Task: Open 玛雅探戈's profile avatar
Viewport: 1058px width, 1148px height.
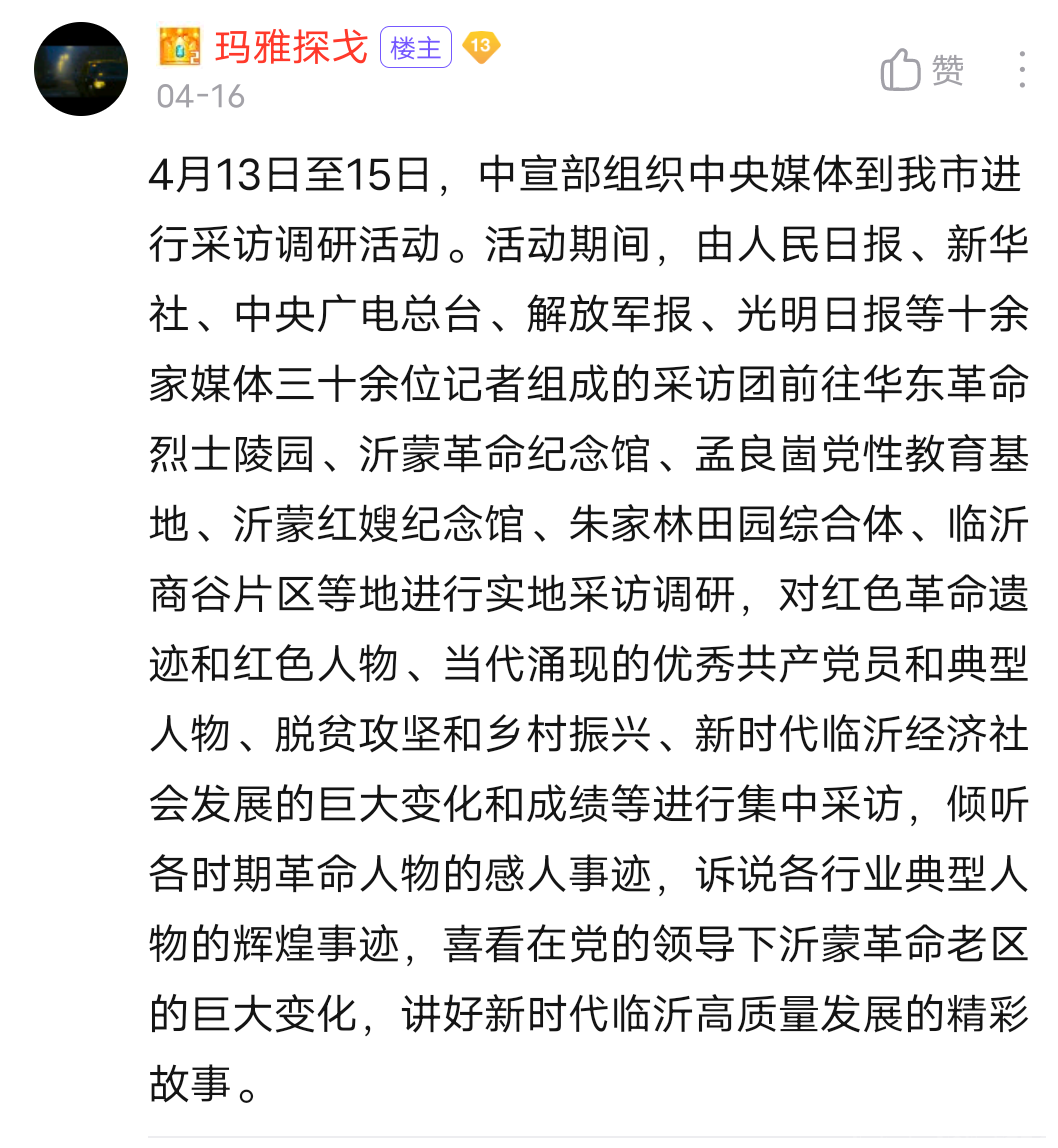Action: tap(81, 68)
